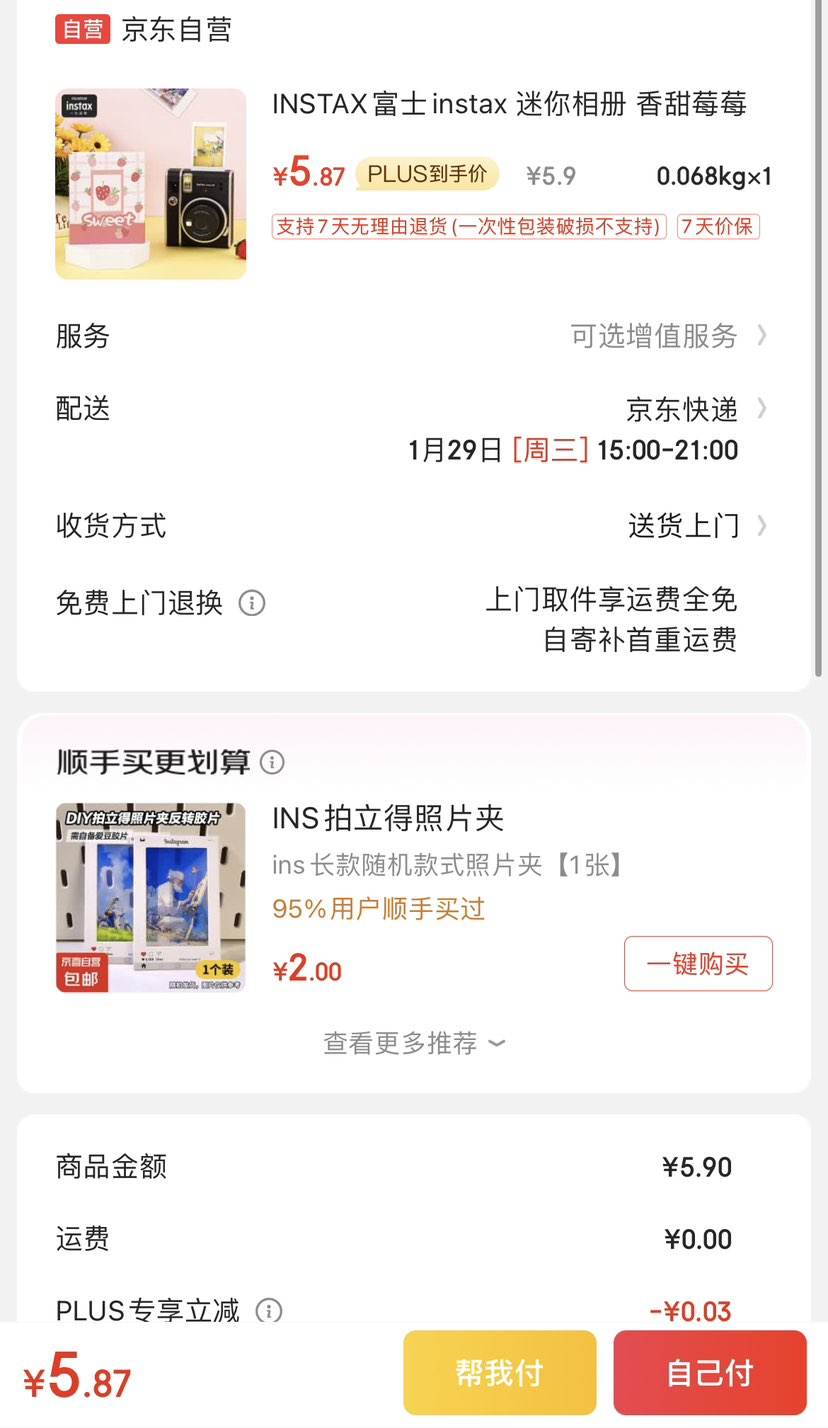Open the 京东快递 delivery service label

click(680, 407)
